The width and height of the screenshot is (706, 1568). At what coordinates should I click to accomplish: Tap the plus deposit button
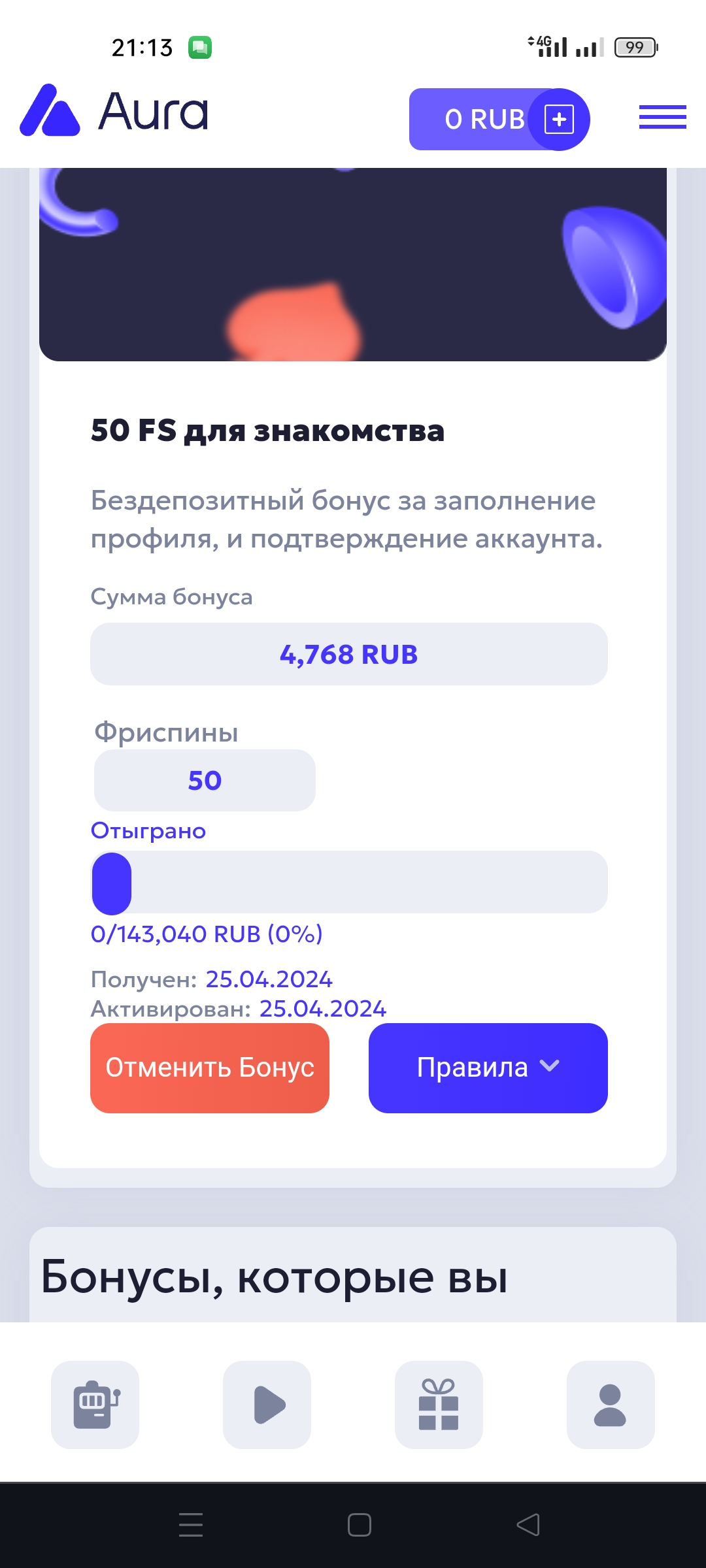[559, 120]
